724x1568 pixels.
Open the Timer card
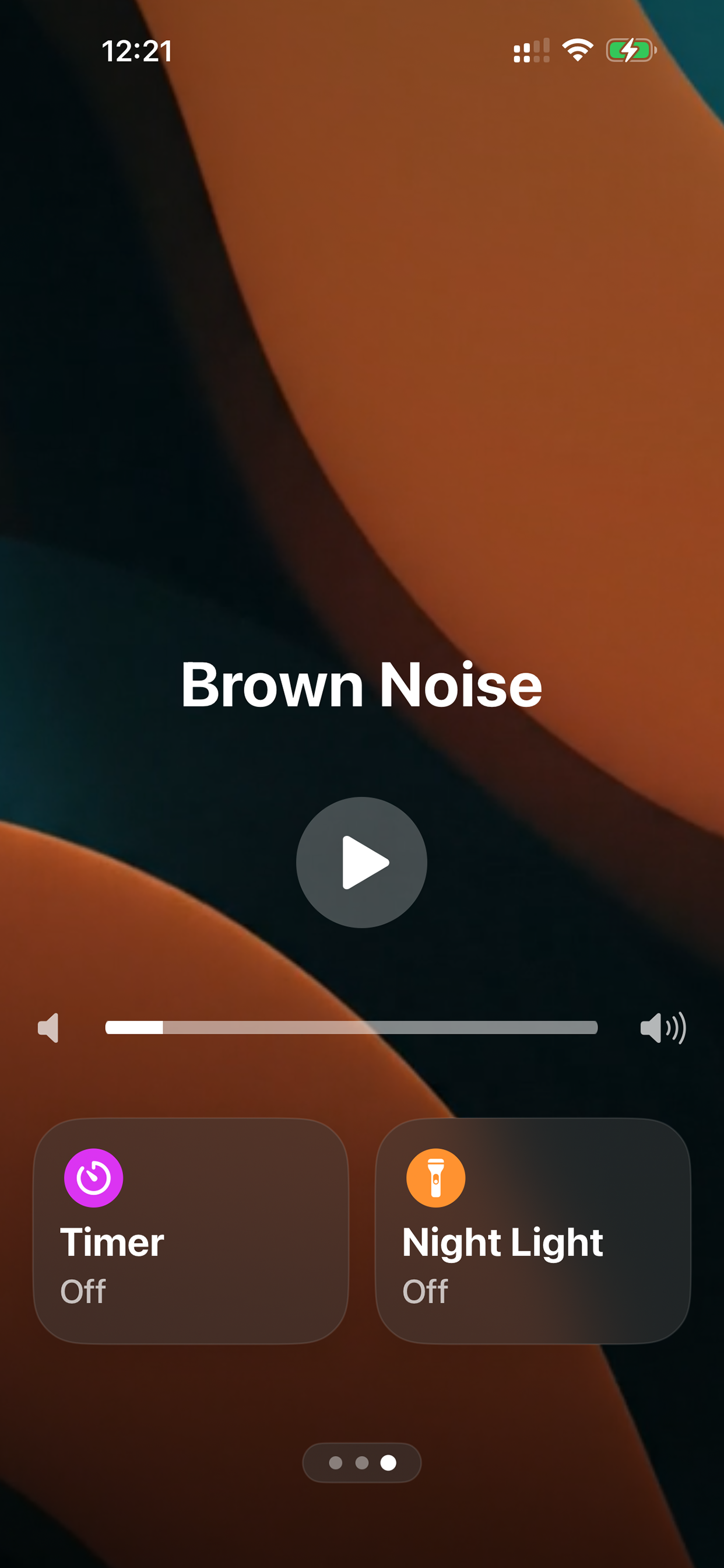point(191,1230)
